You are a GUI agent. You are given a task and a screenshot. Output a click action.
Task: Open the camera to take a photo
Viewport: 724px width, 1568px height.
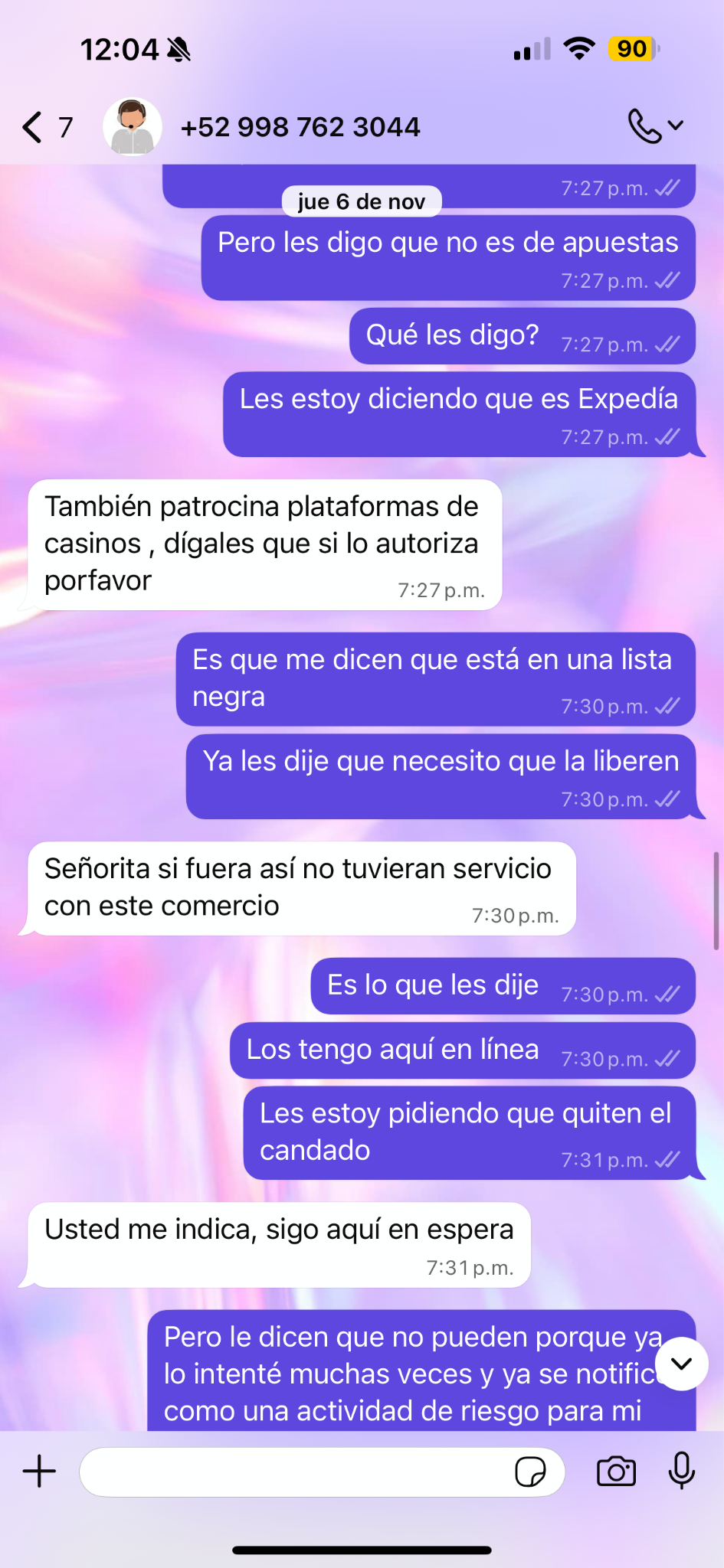616,1471
